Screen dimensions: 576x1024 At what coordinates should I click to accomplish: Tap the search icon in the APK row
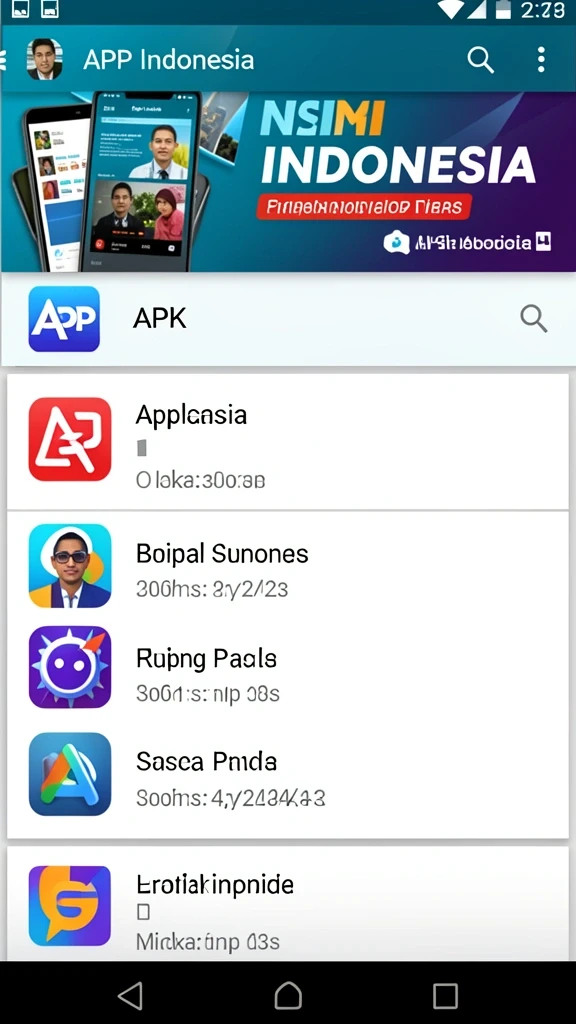tap(533, 319)
